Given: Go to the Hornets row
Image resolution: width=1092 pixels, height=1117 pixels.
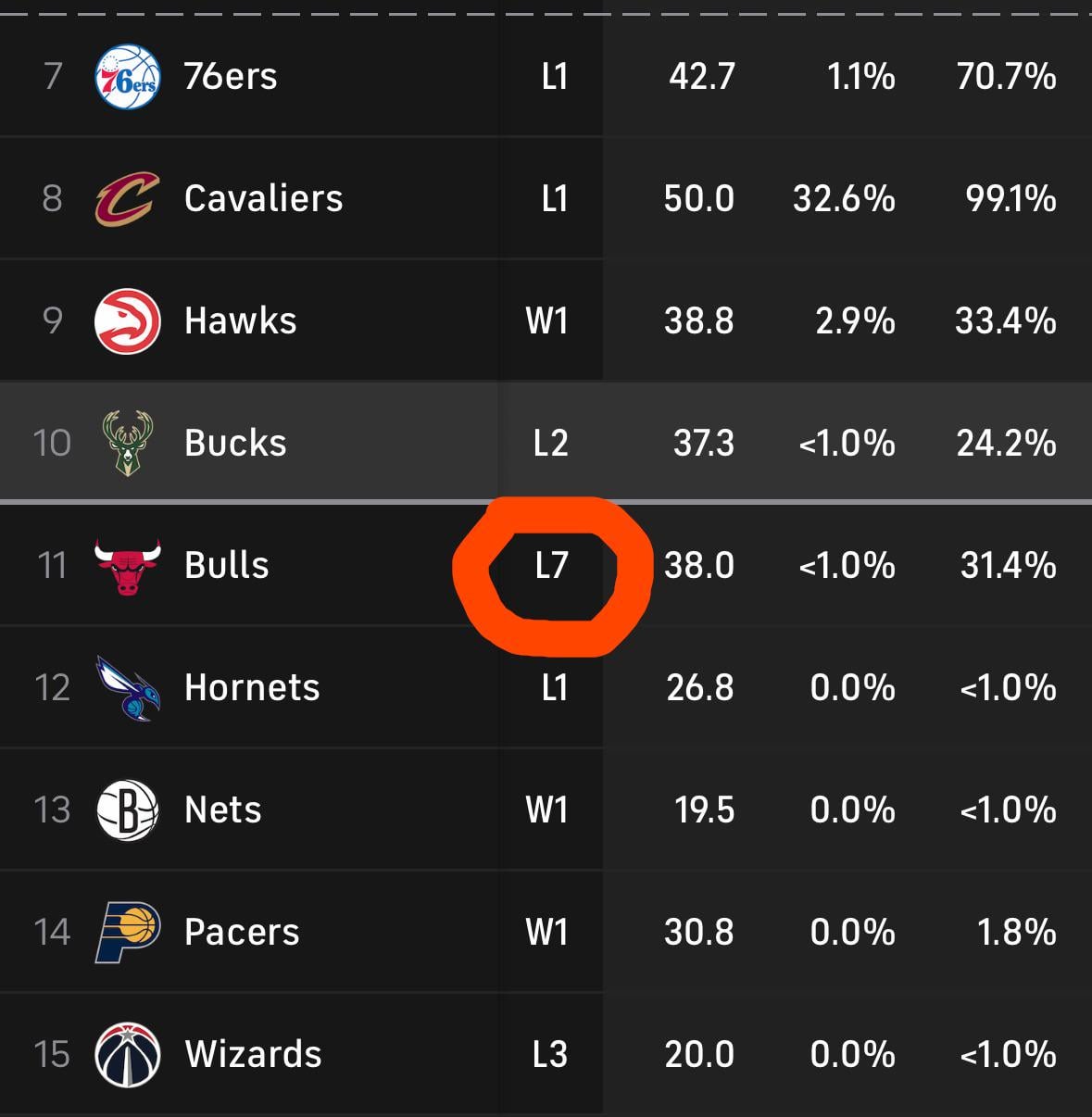Looking at the screenshot, I should (252, 687).
